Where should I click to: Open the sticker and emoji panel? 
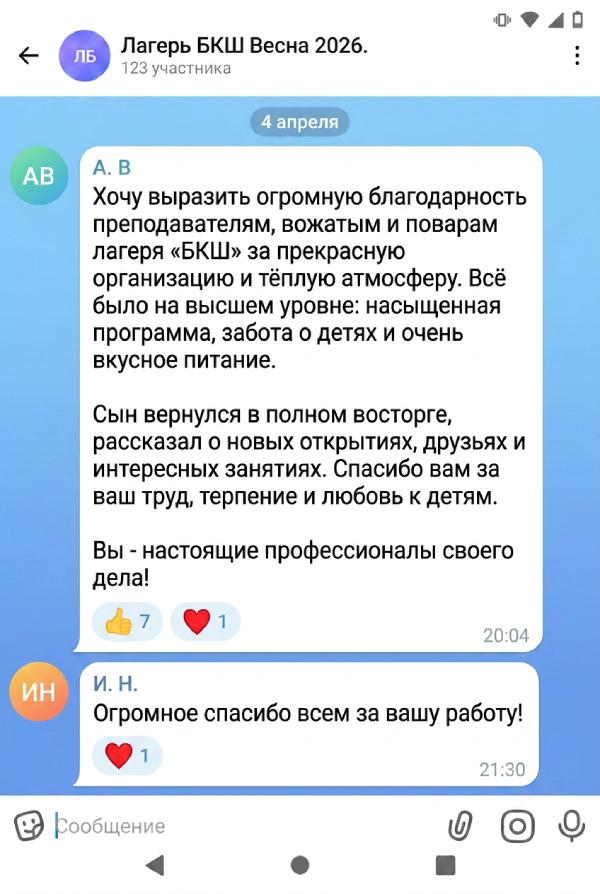(x=29, y=825)
